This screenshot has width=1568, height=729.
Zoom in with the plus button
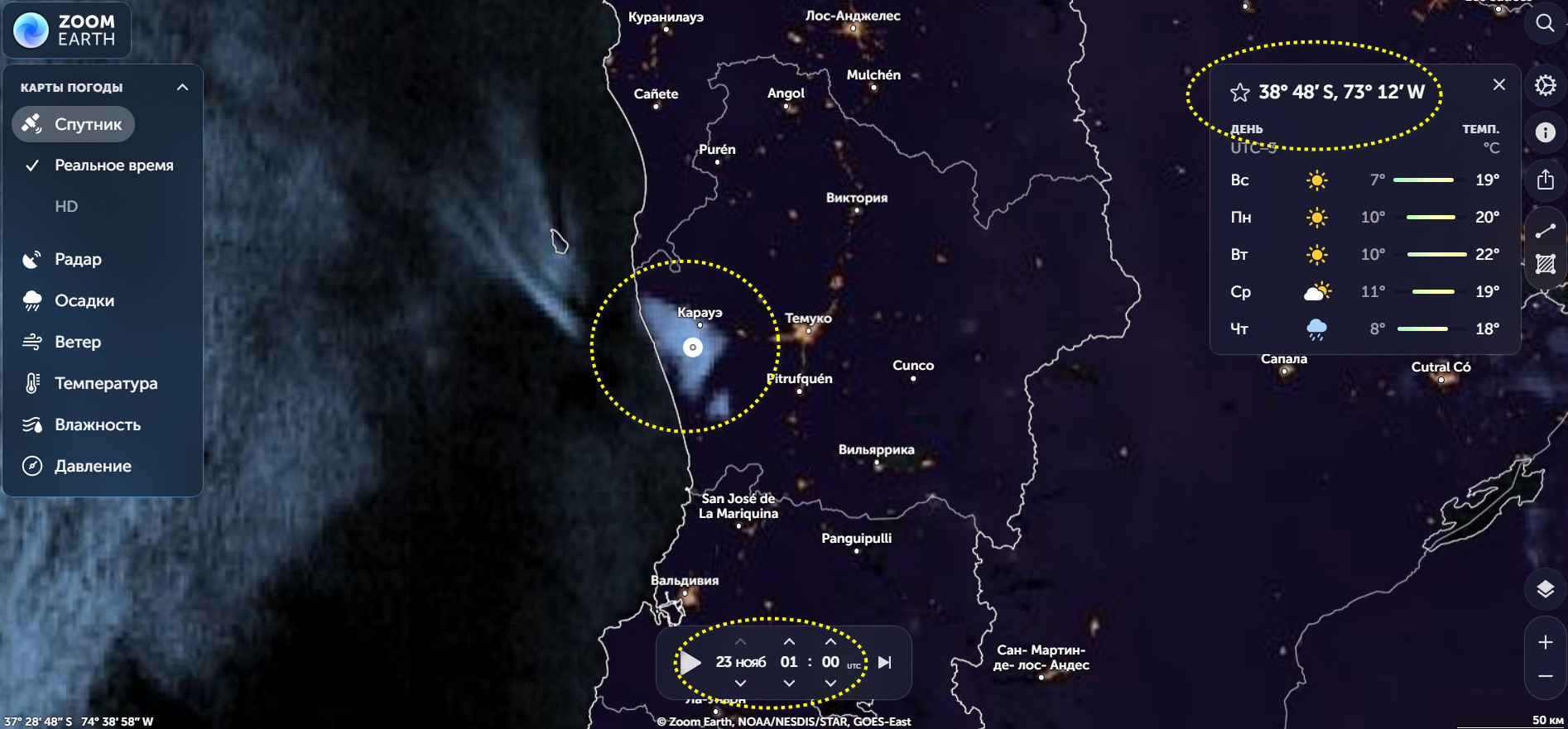click(x=1545, y=642)
